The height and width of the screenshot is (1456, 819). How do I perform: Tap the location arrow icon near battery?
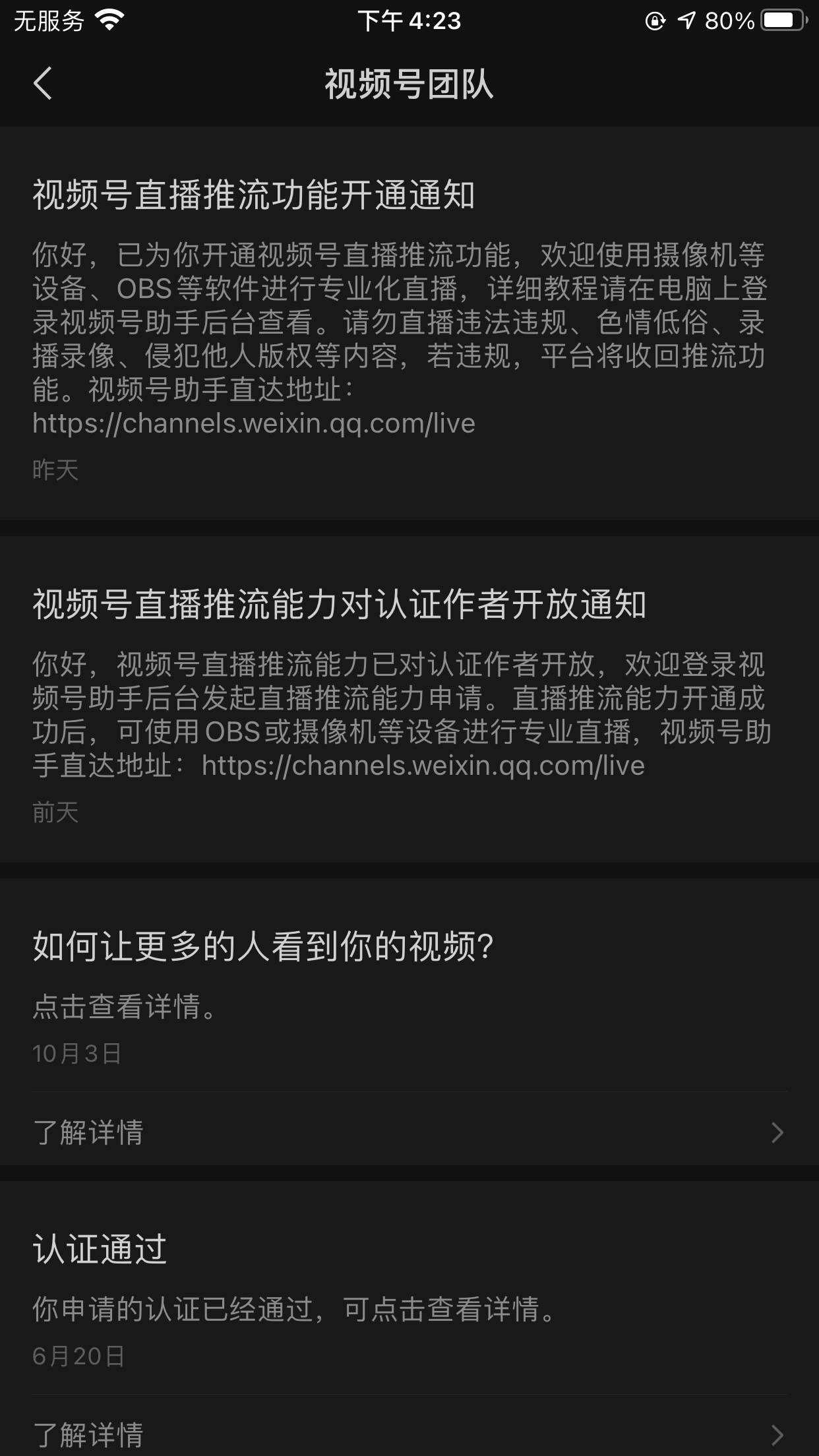click(686, 20)
